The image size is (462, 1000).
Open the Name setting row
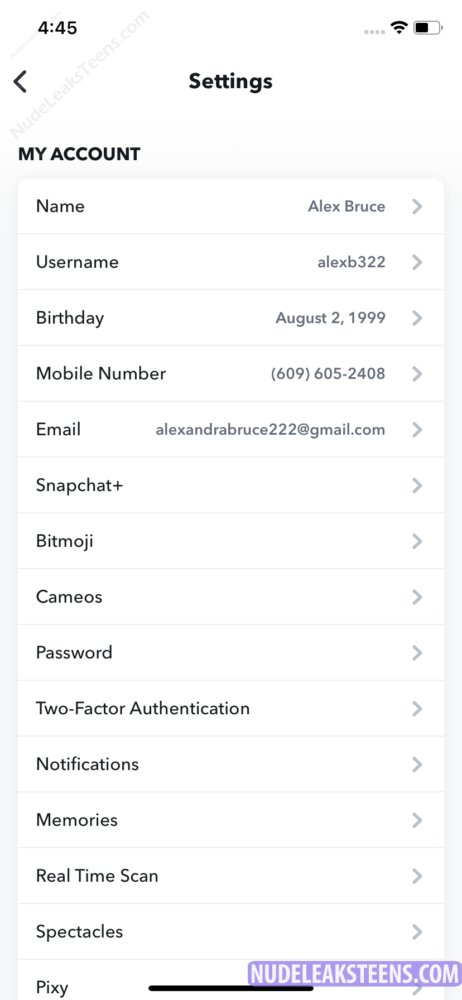[x=230, y=206]
